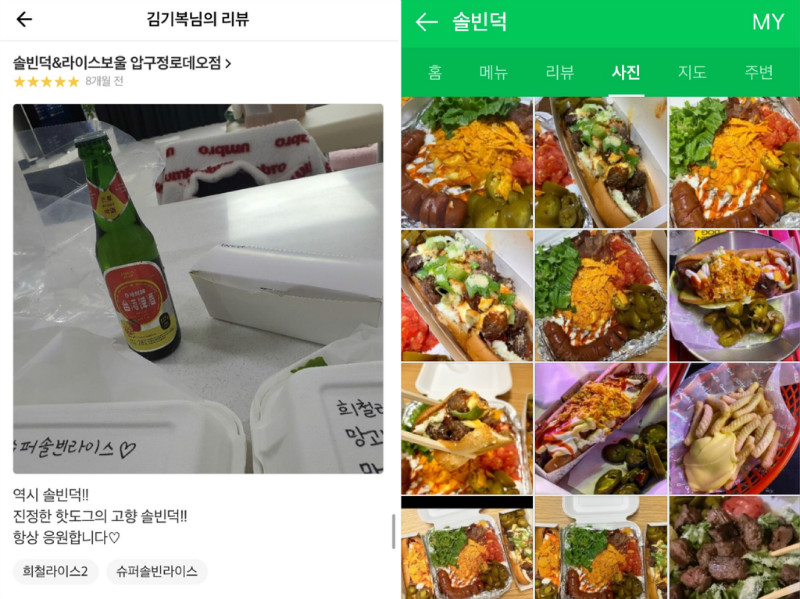Viewport: 800px width, 599px height.
Task: Switch to the 메뉴 tab
Action: coord(493,72)
